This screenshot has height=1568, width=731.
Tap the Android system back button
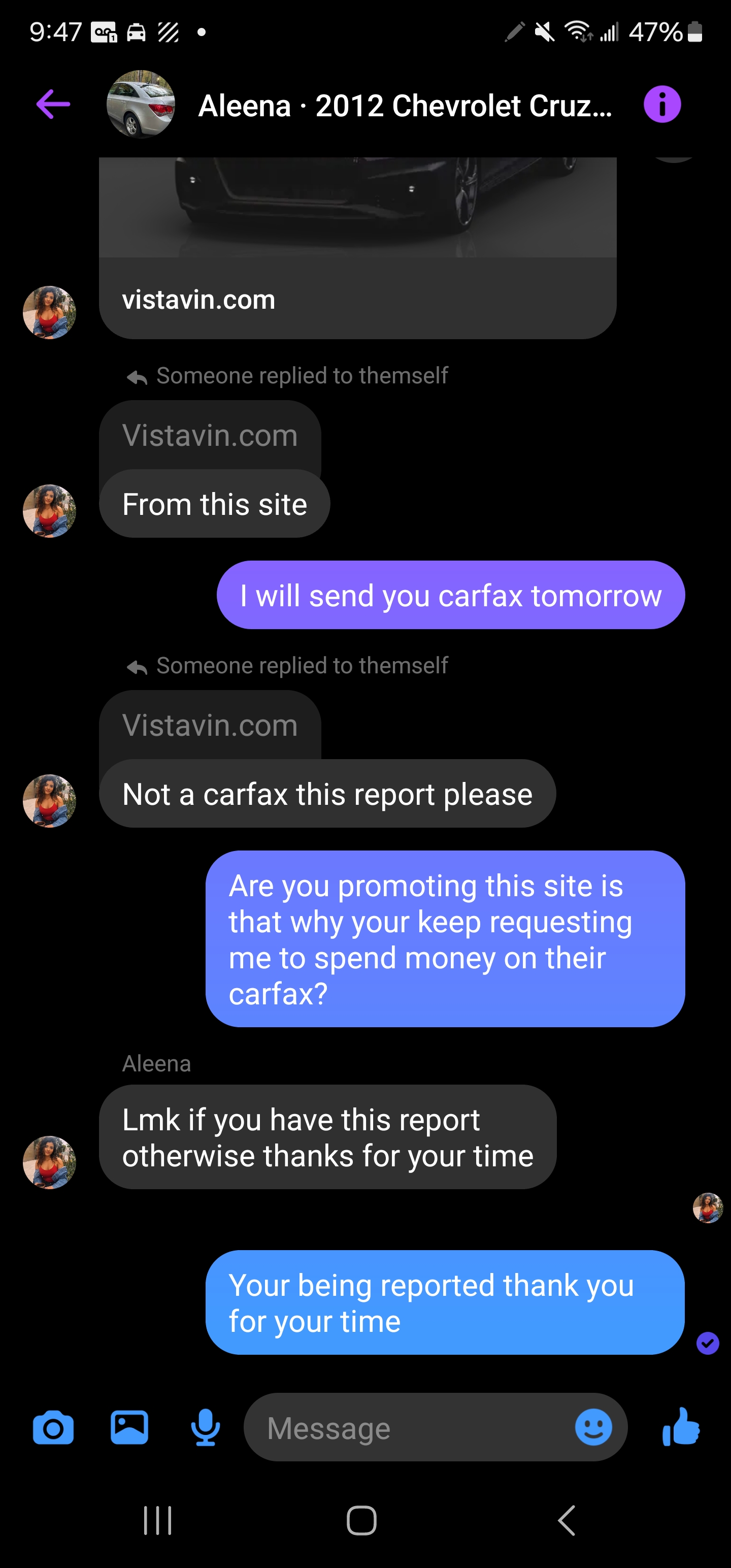pyautogui.click(x=566, y=1520)
